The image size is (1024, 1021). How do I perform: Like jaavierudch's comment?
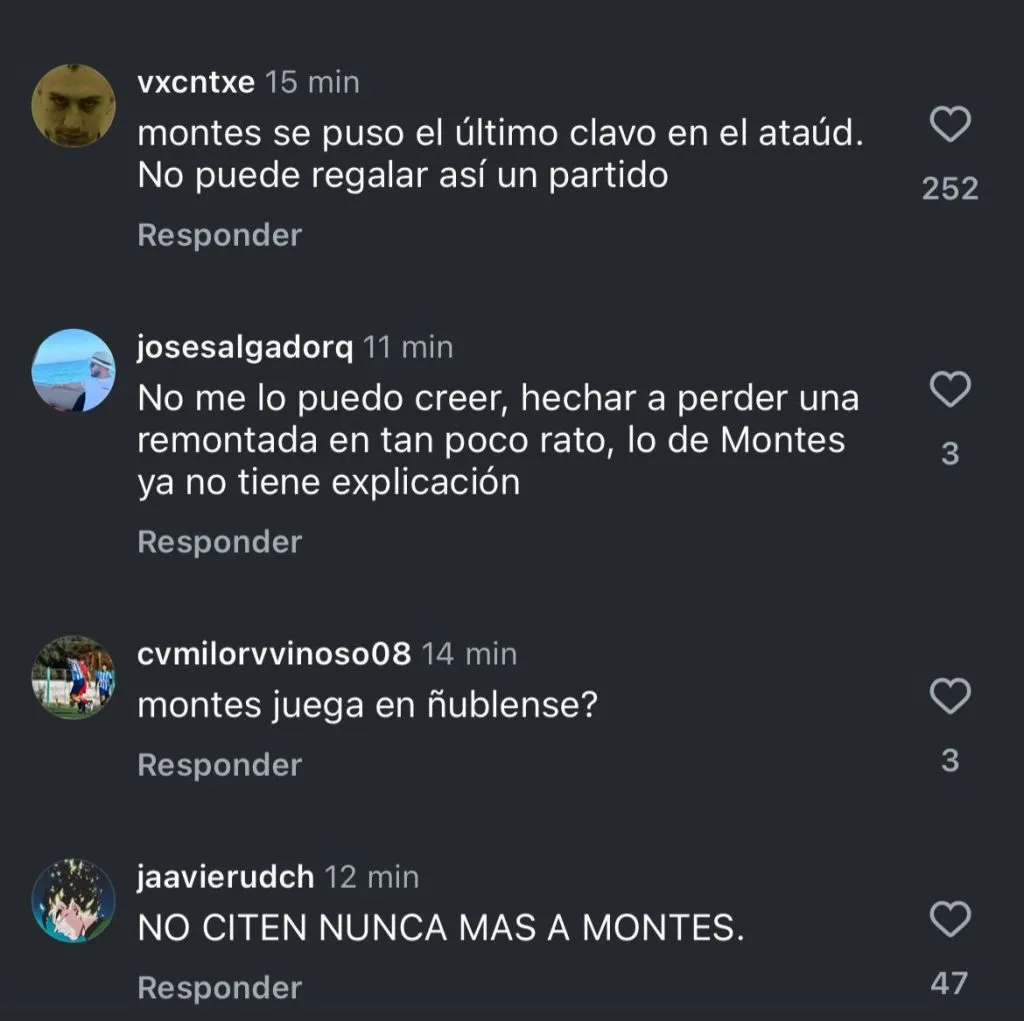pyautogui.click(x=950, y=918)
